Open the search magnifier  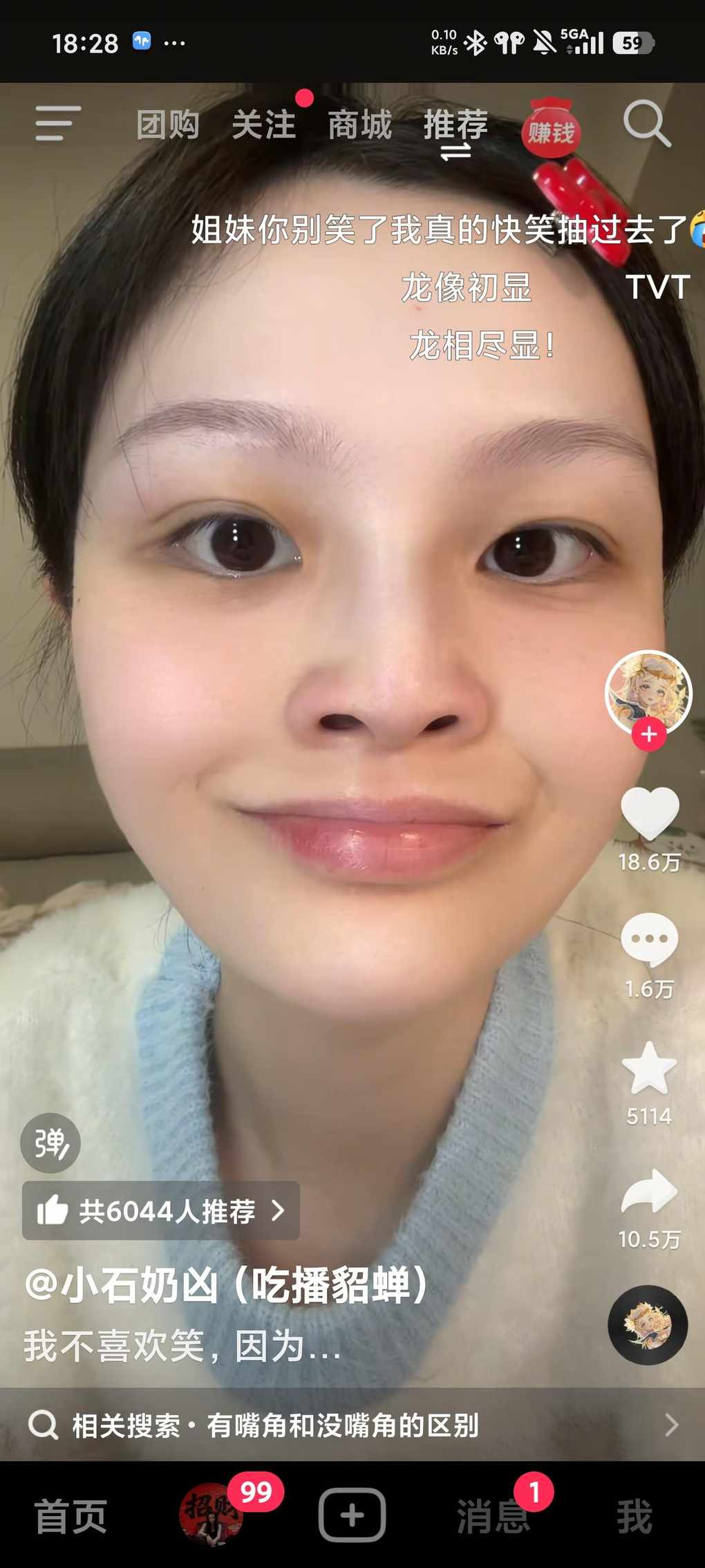tap(646, 124)
